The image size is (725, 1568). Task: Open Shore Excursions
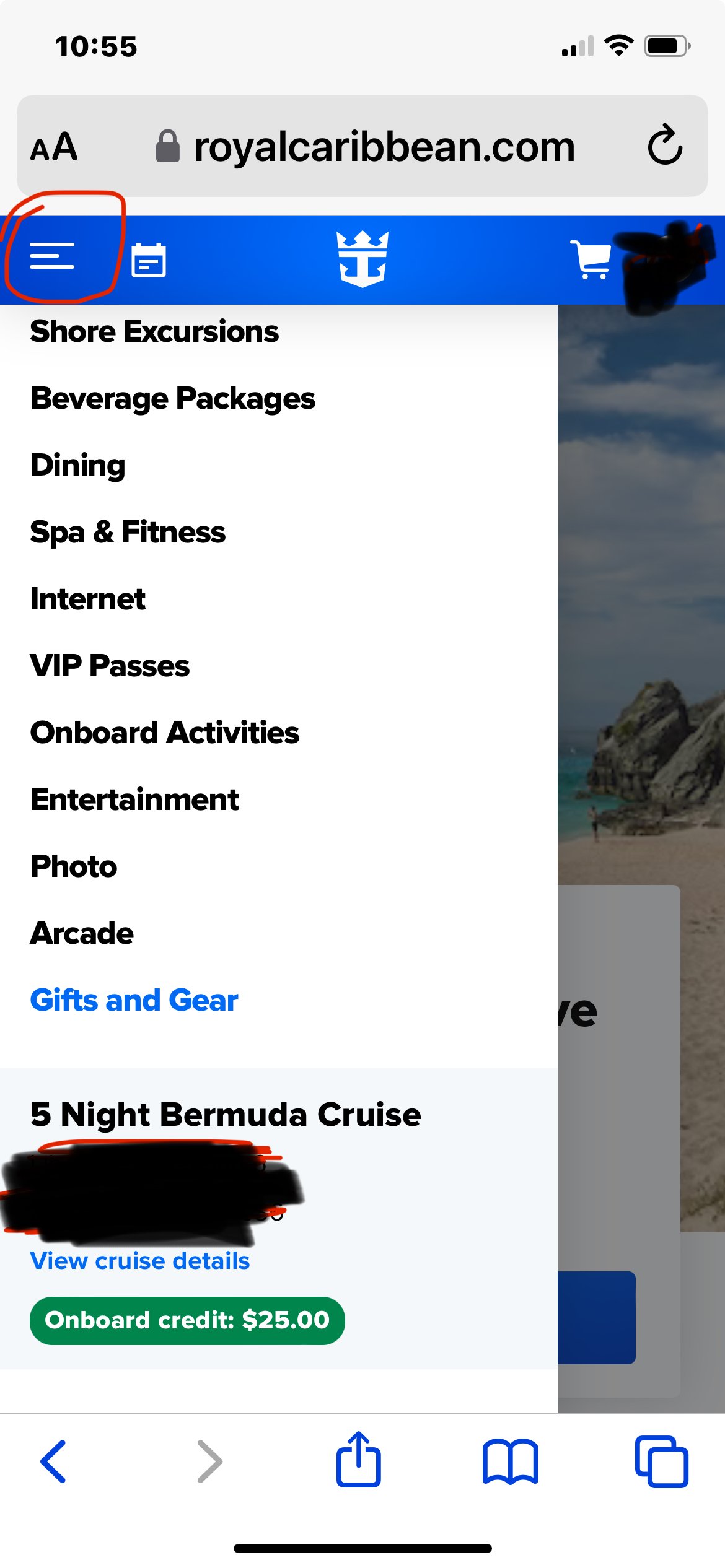(x=154, y=331)
